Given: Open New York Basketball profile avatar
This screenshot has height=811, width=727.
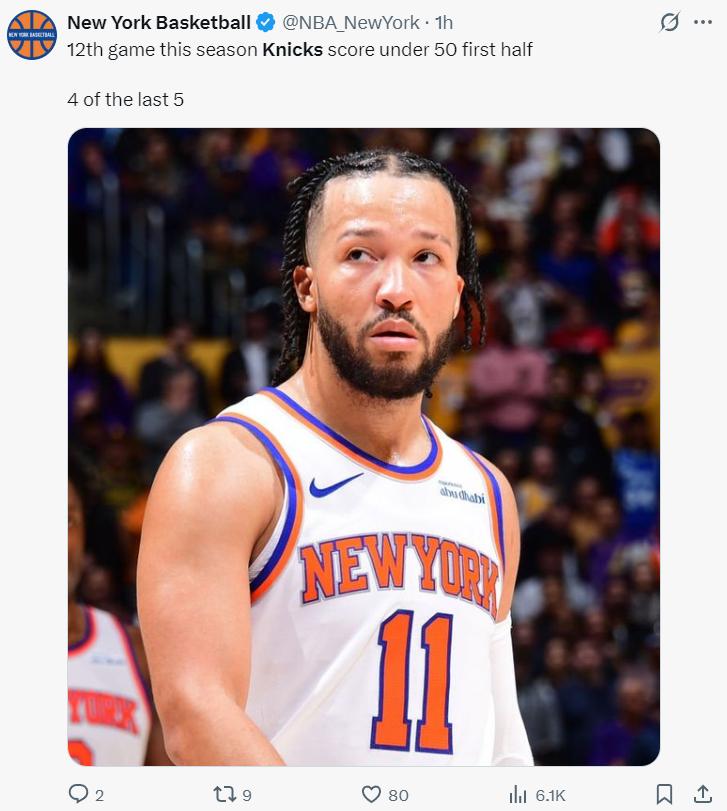Looking at the screenshot, I should [x=32, y=35].
